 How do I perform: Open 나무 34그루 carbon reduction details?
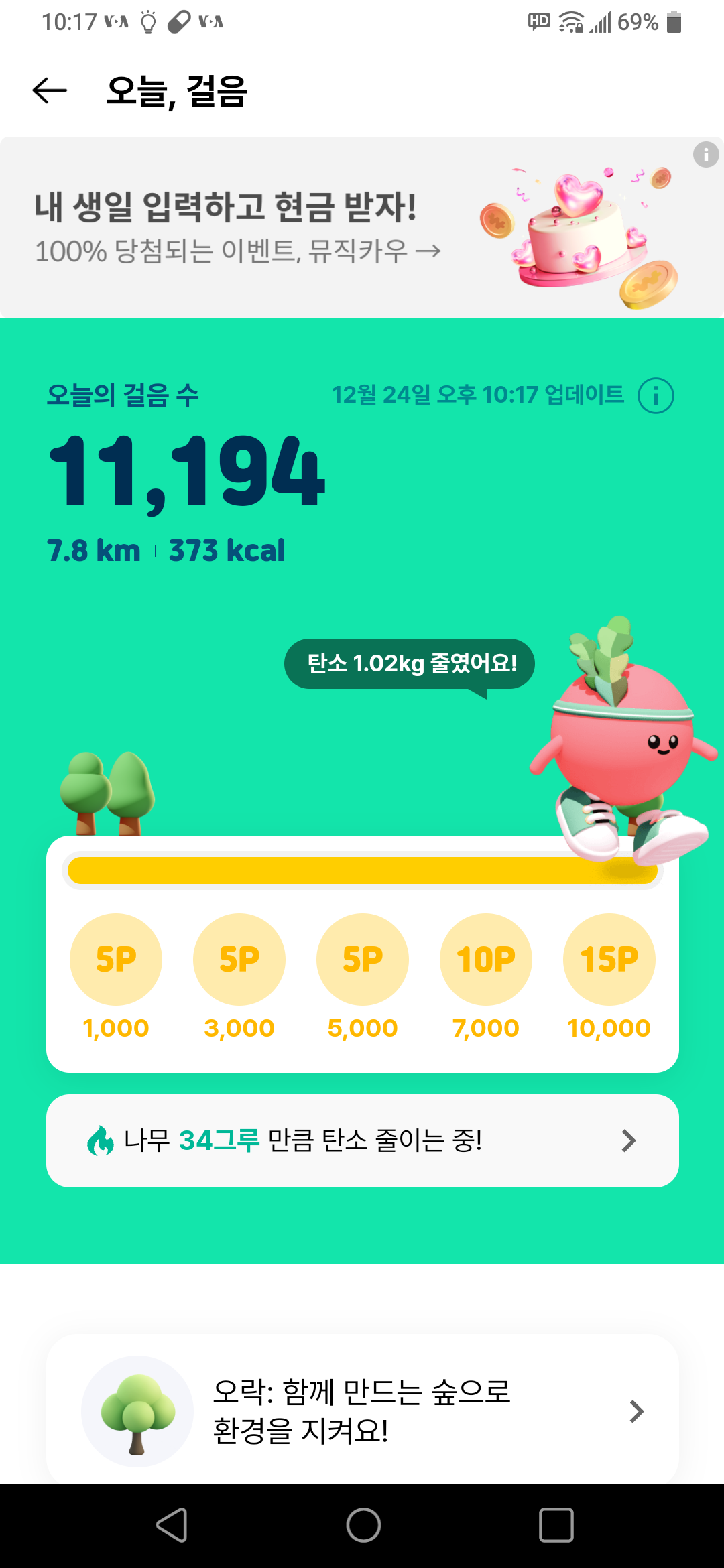pos(362,1140)
